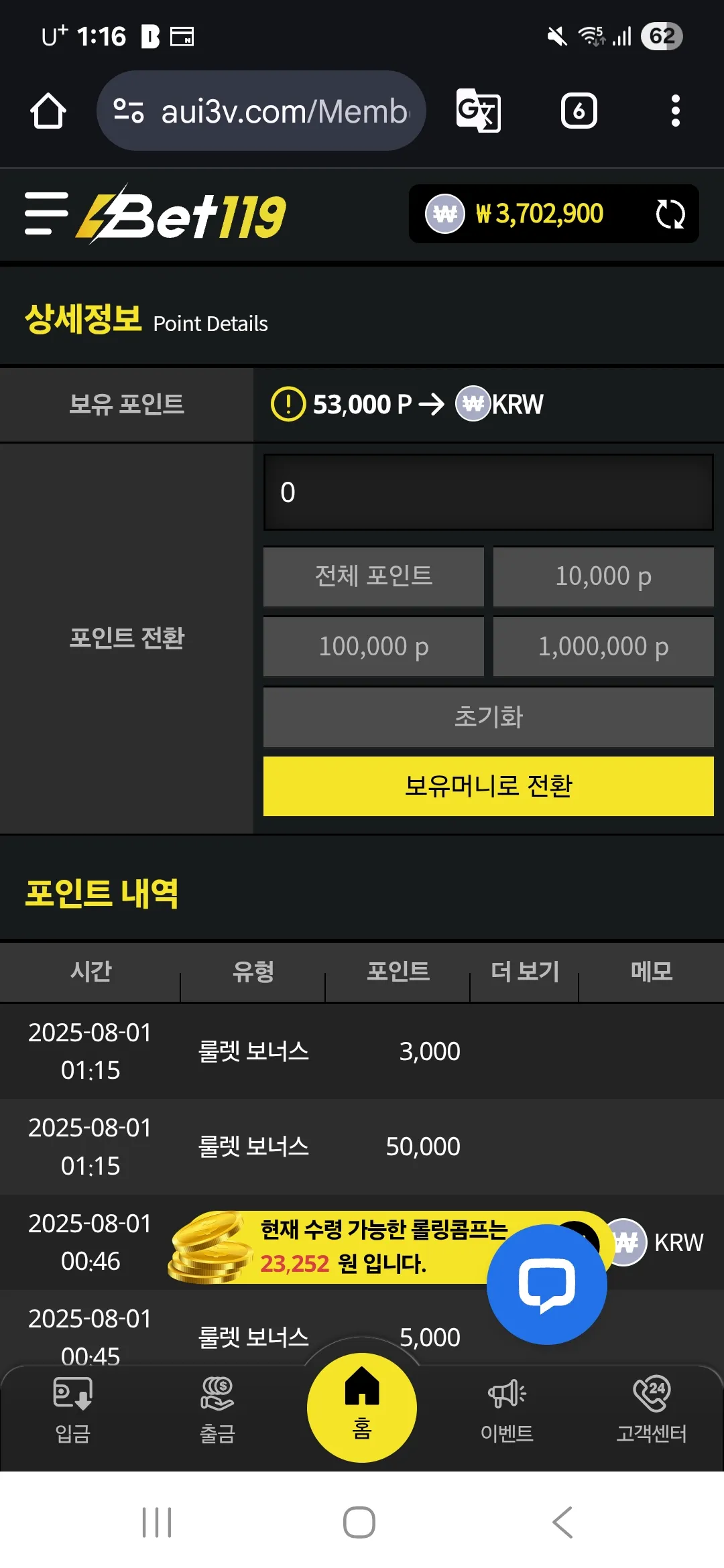This screenshot has width=724, height=1568.
Task: Pick the 1,000,000 p amount
Action: 603,647
